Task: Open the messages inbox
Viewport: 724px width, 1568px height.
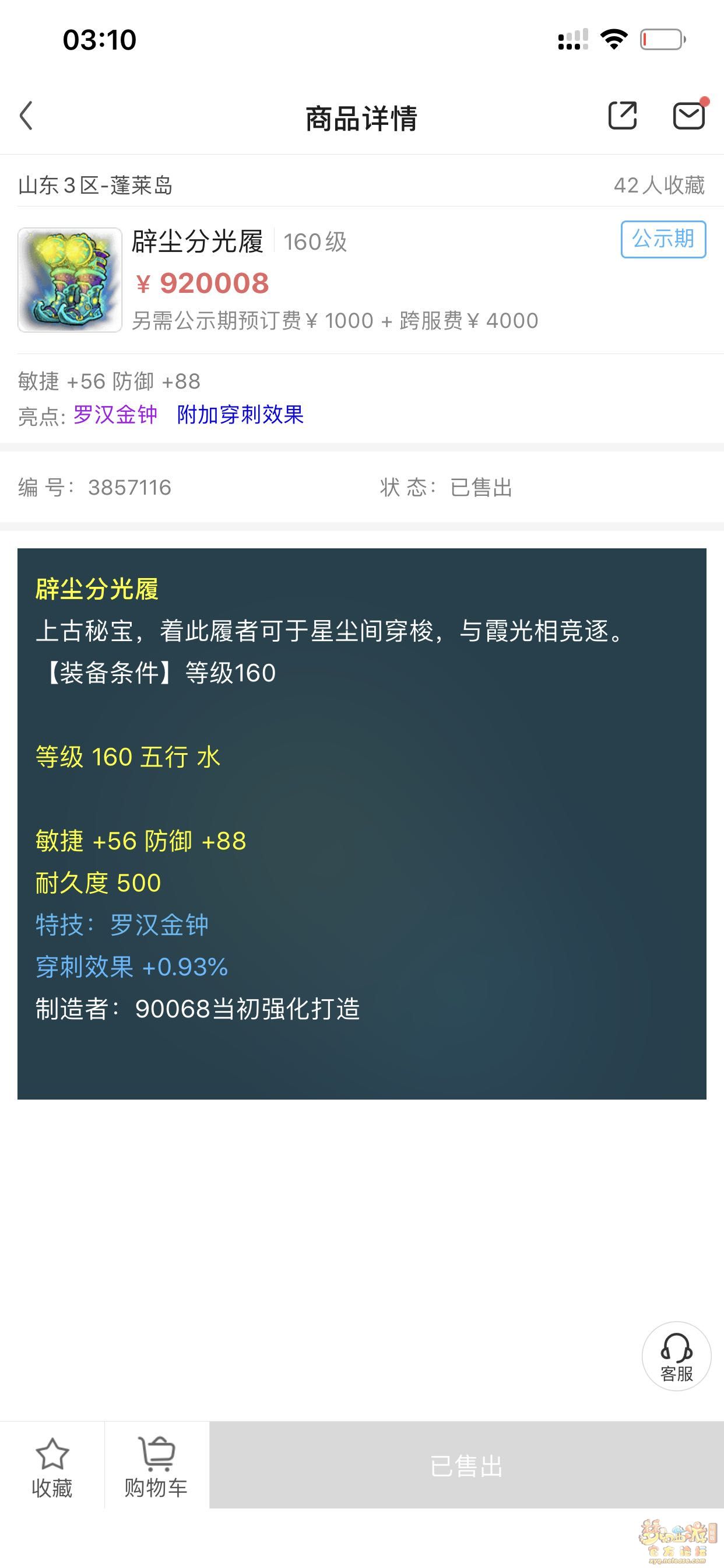Action: coord(688,116)
